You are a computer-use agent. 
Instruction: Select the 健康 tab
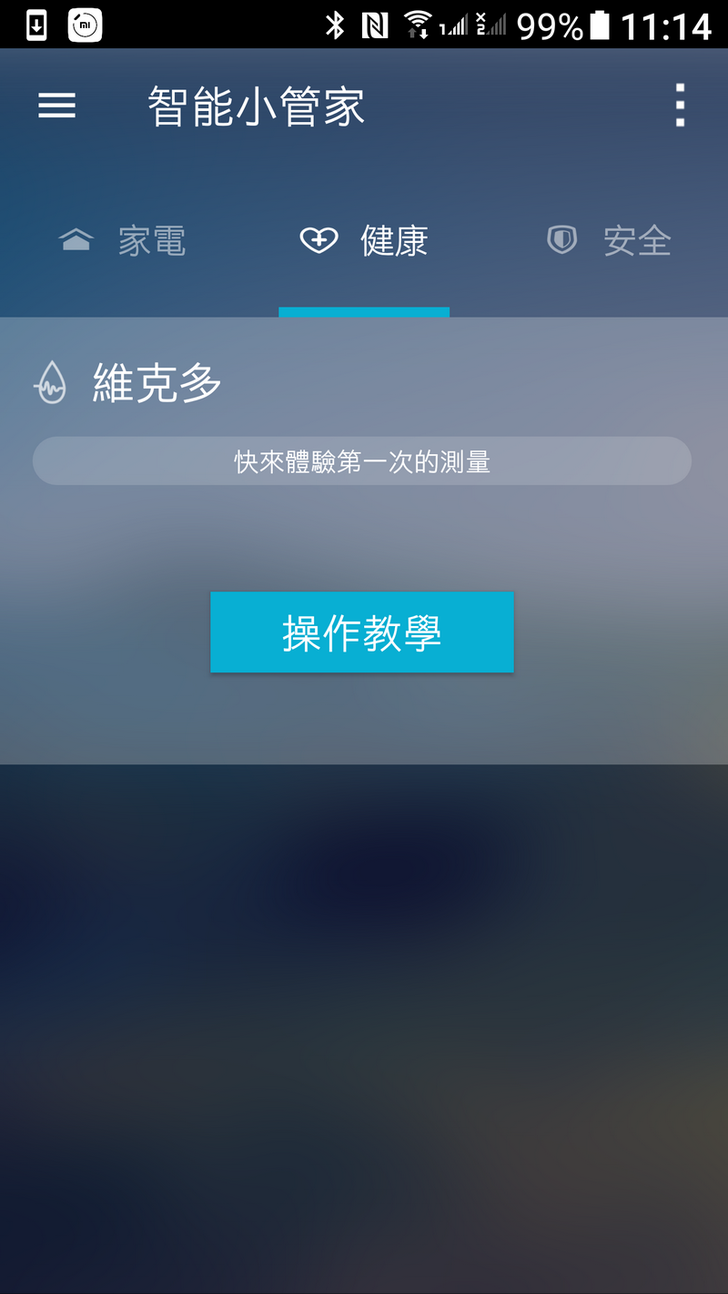click(364, 241)
